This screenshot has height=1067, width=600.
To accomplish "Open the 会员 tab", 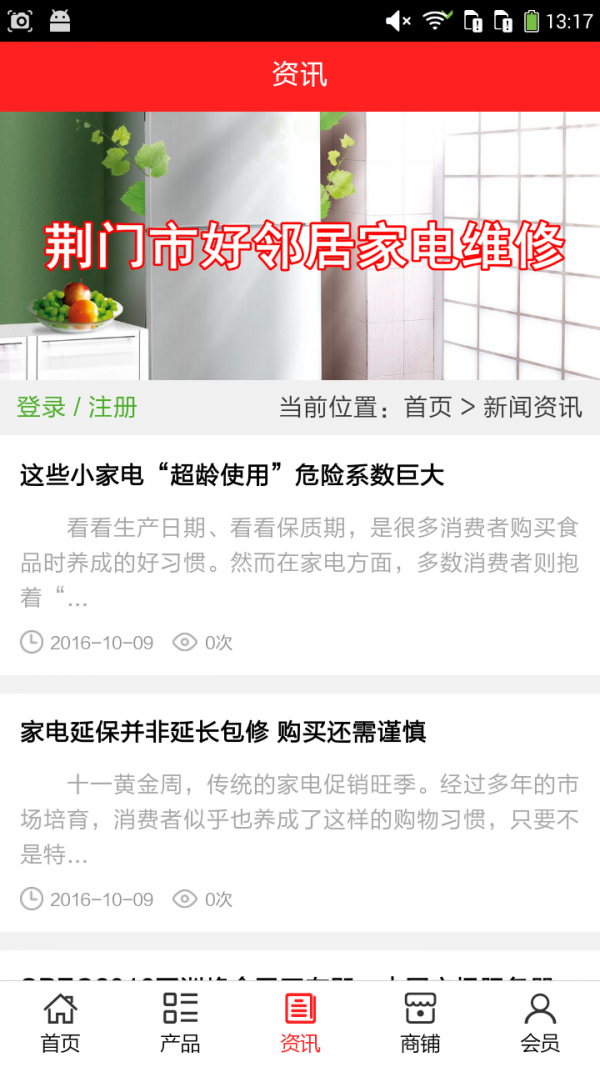I will (540, 1023).
